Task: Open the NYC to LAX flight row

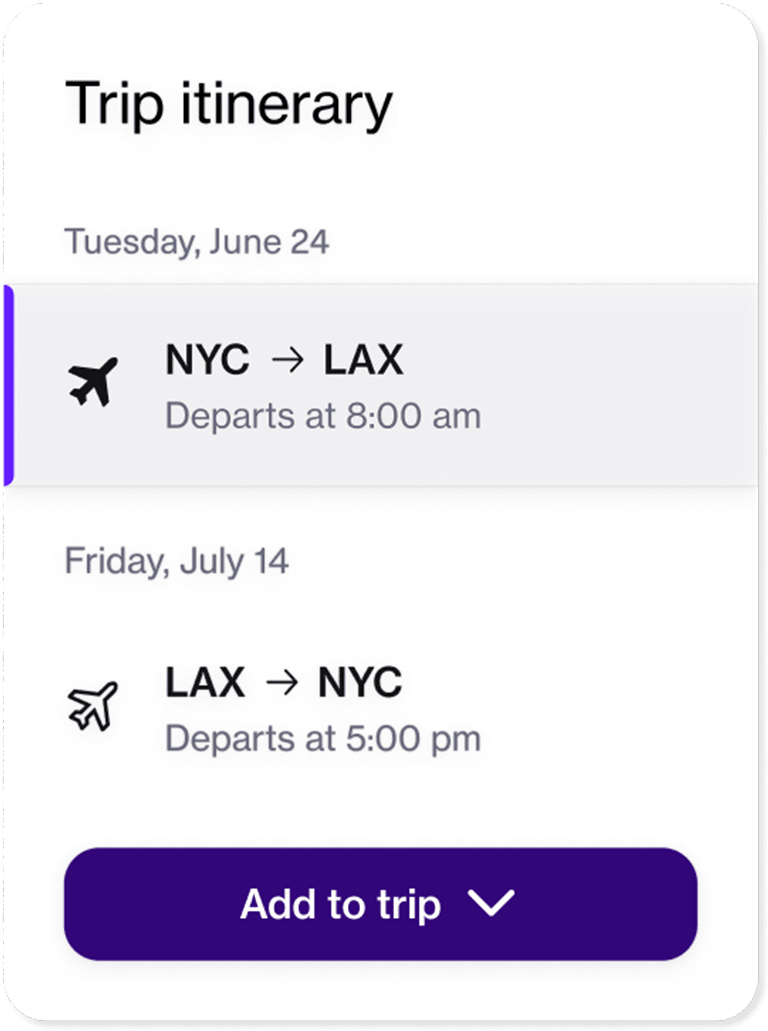Action: coord(380,385)
